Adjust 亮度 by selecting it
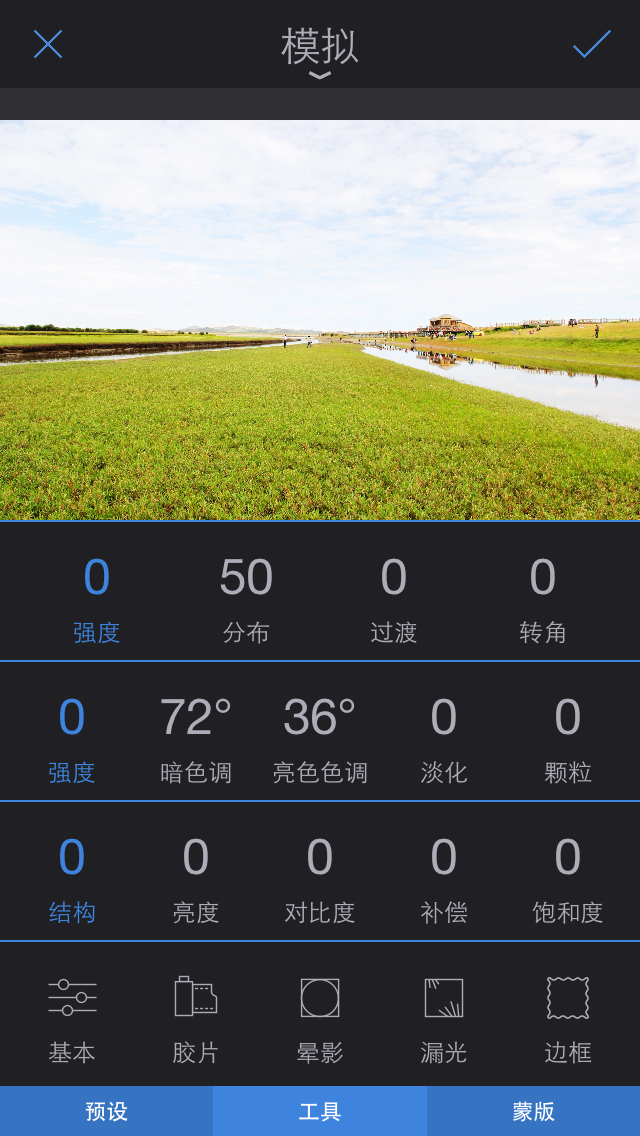The width and height of the screenshot is (640, 1136). [x=196, y=878]
